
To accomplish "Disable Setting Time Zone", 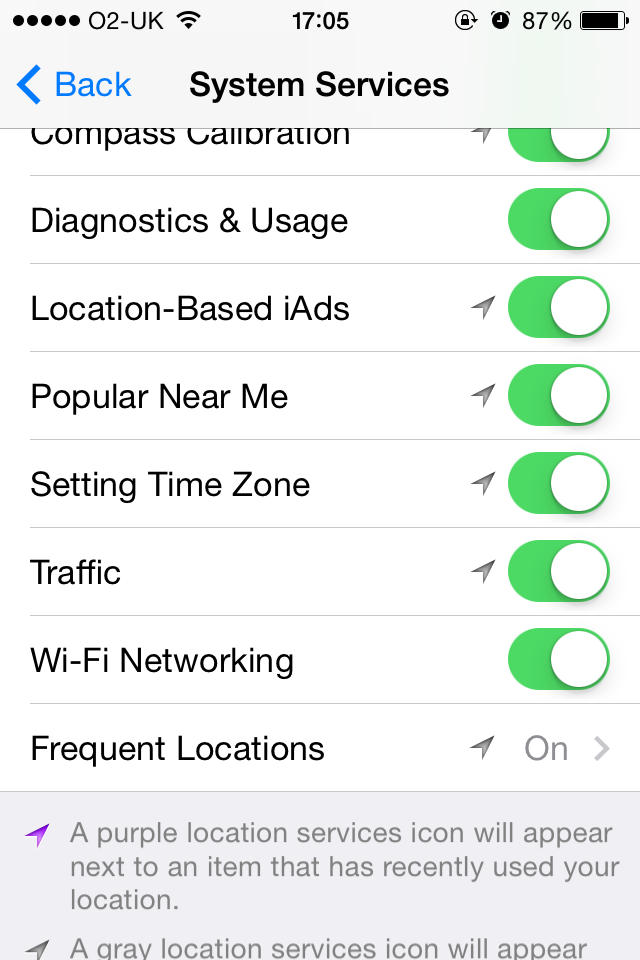I will tap(558, 484).
